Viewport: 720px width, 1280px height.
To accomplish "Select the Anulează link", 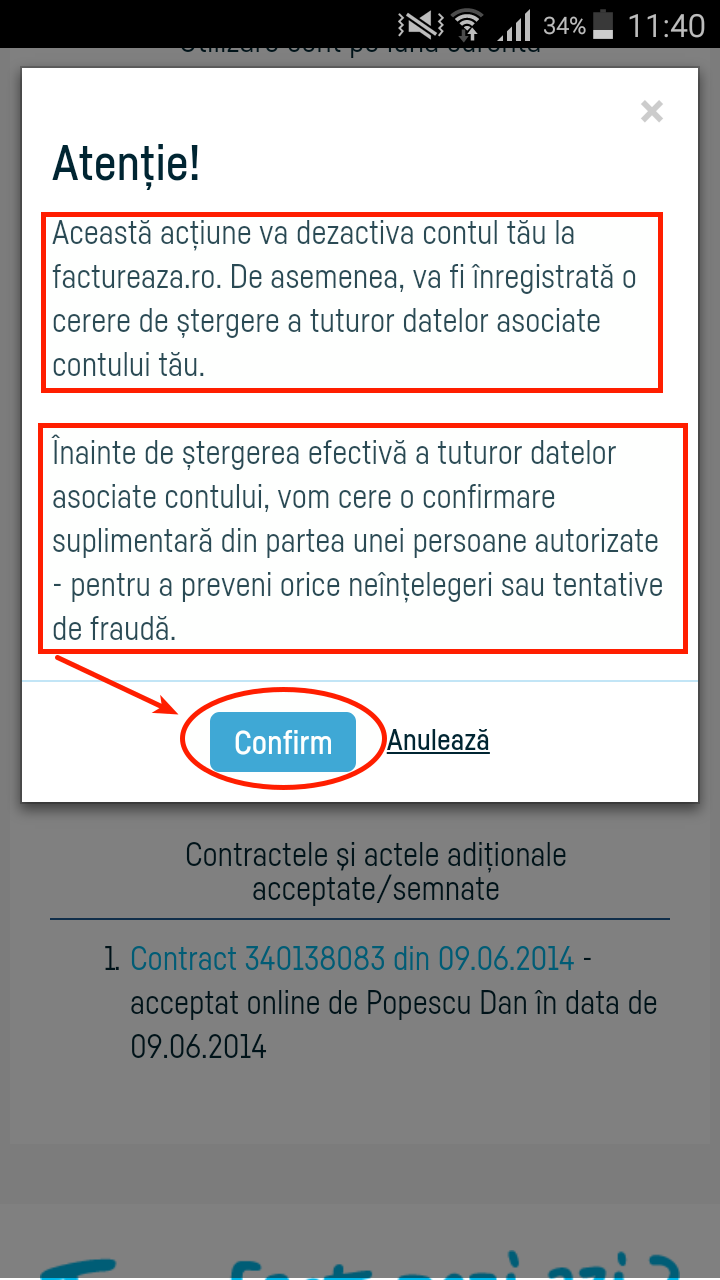I will tap(438, 740).
